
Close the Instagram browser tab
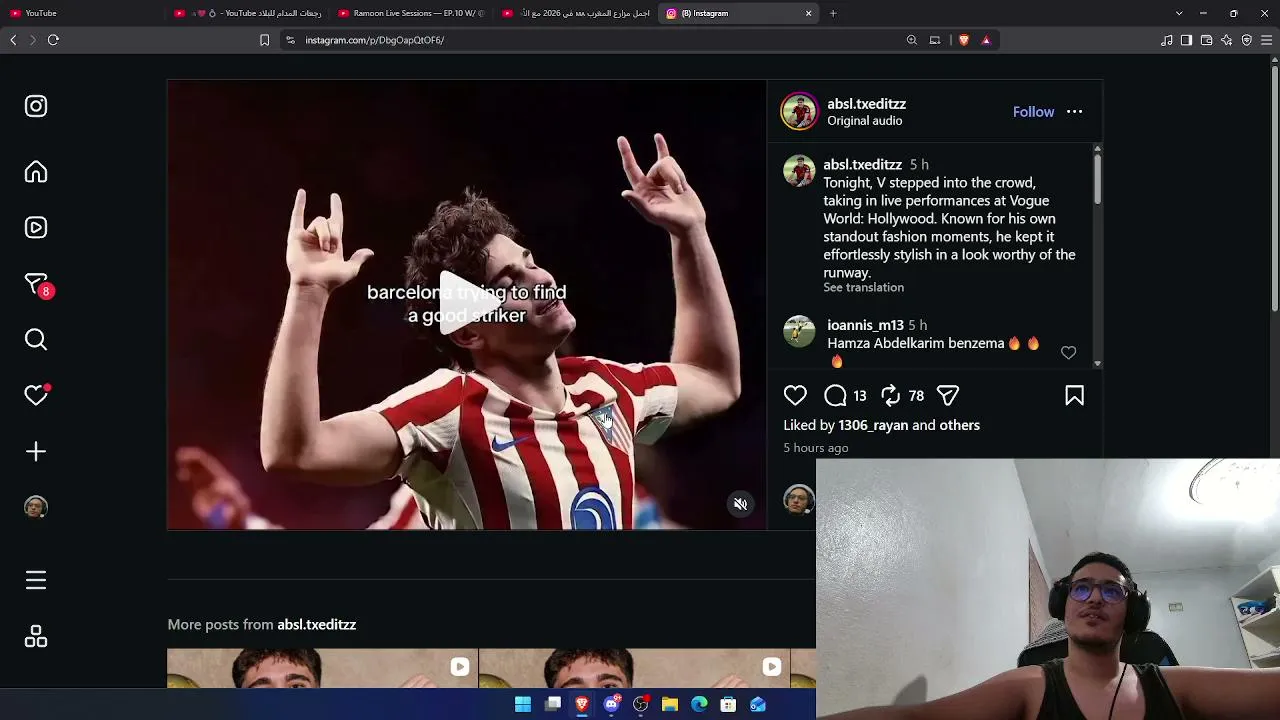click(x=808, y=13)
